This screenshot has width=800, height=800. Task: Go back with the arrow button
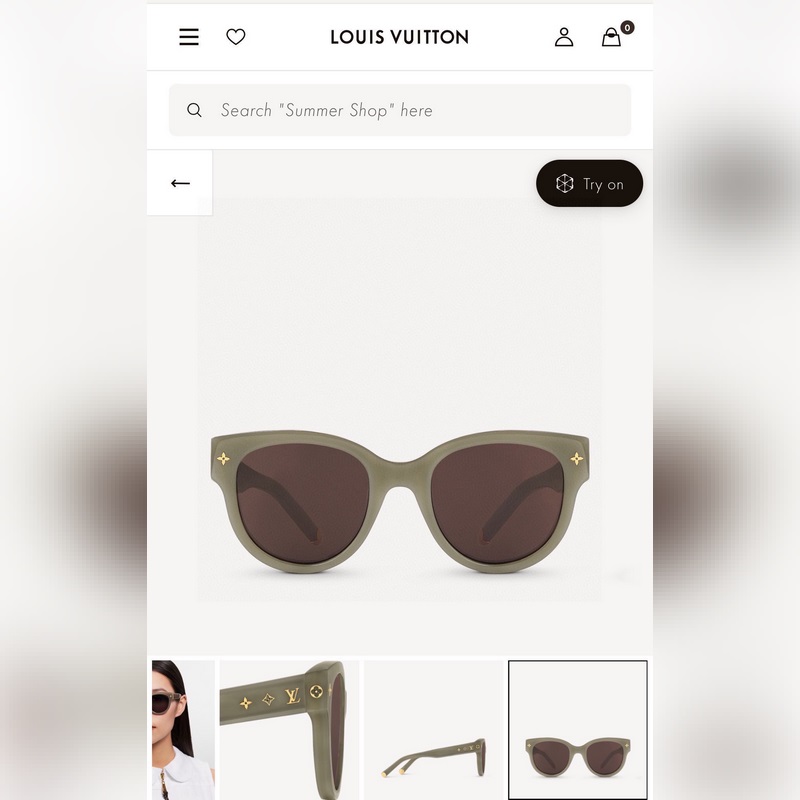point(180,183)
